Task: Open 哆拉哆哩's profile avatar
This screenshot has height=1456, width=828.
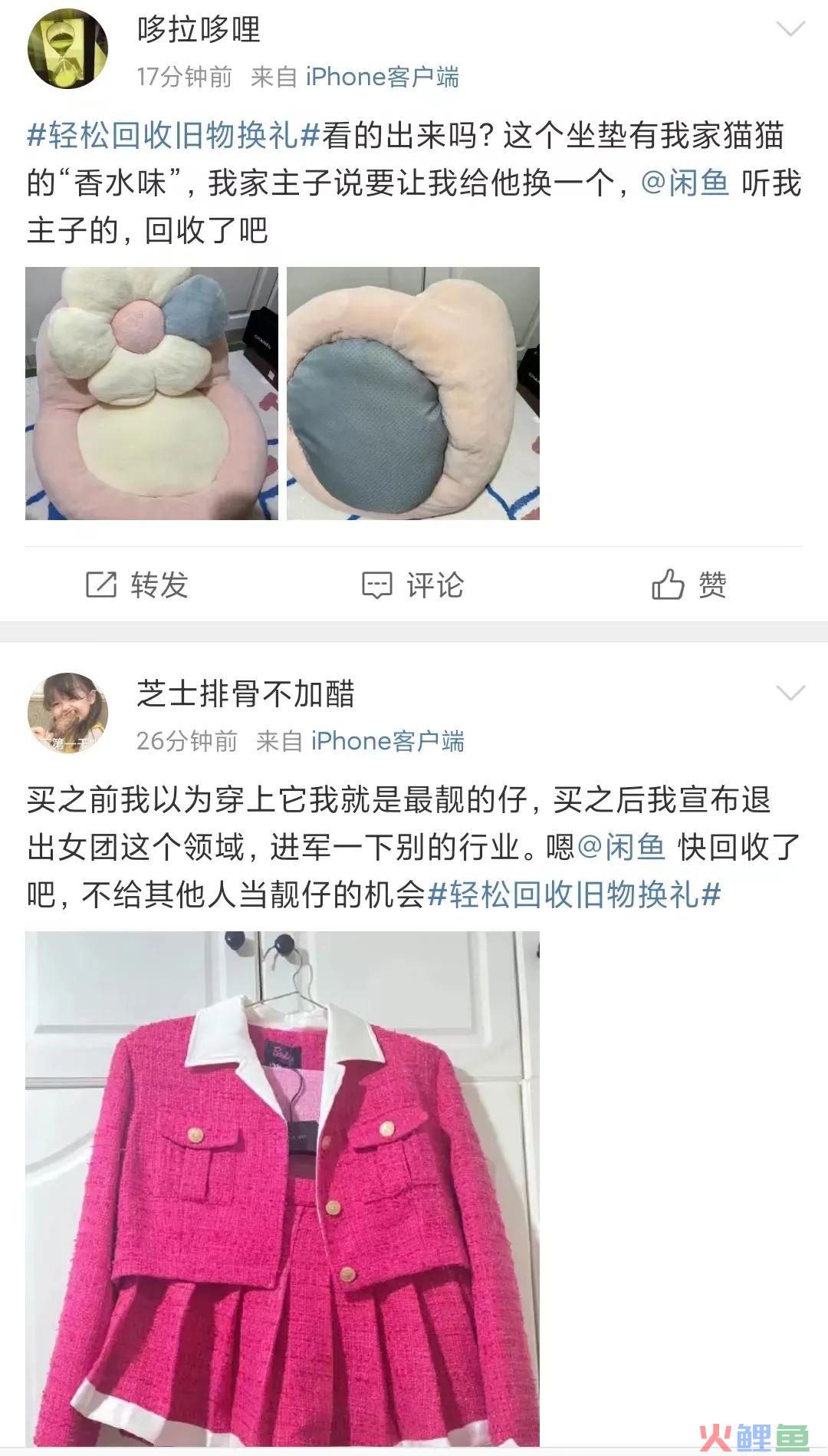Action: pos(67,49)
